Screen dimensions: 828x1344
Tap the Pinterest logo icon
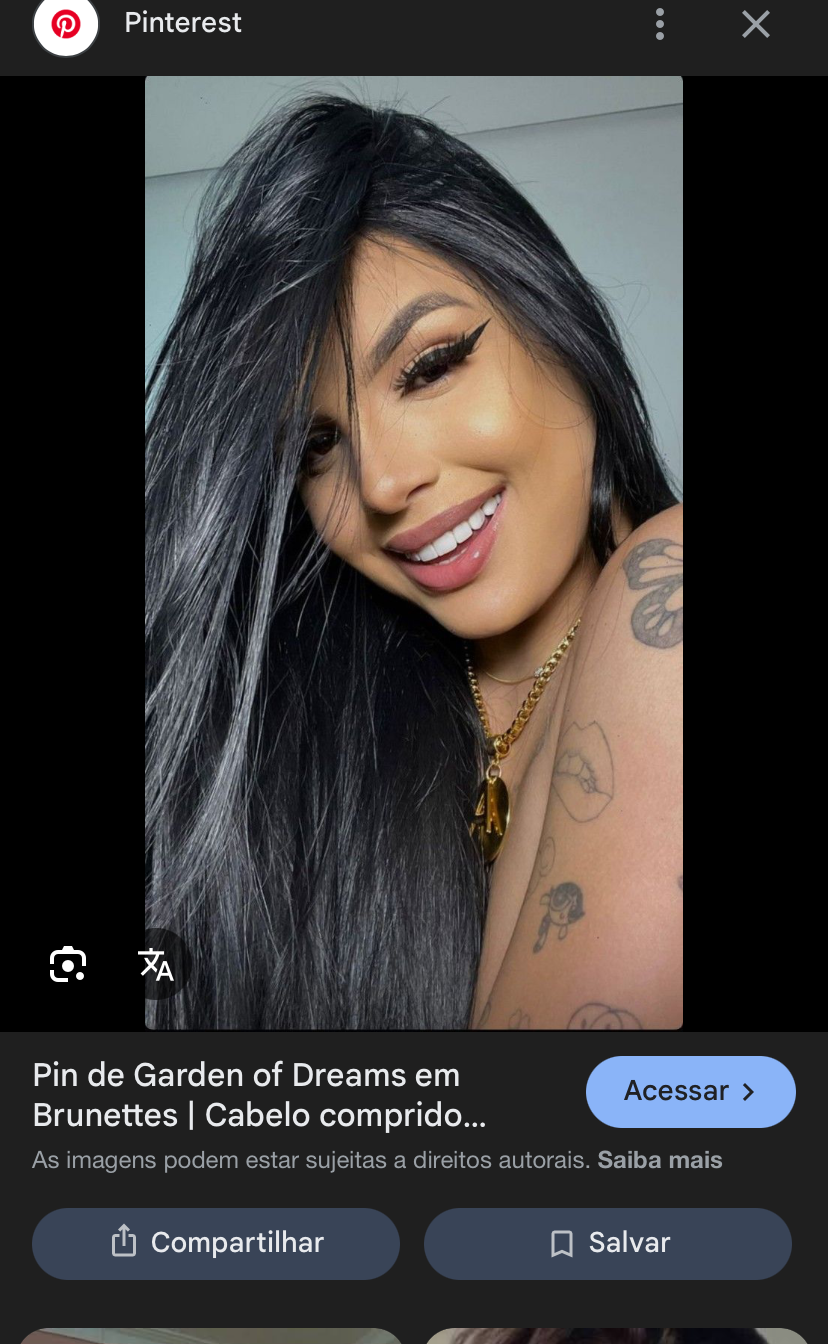pos(65,27)
